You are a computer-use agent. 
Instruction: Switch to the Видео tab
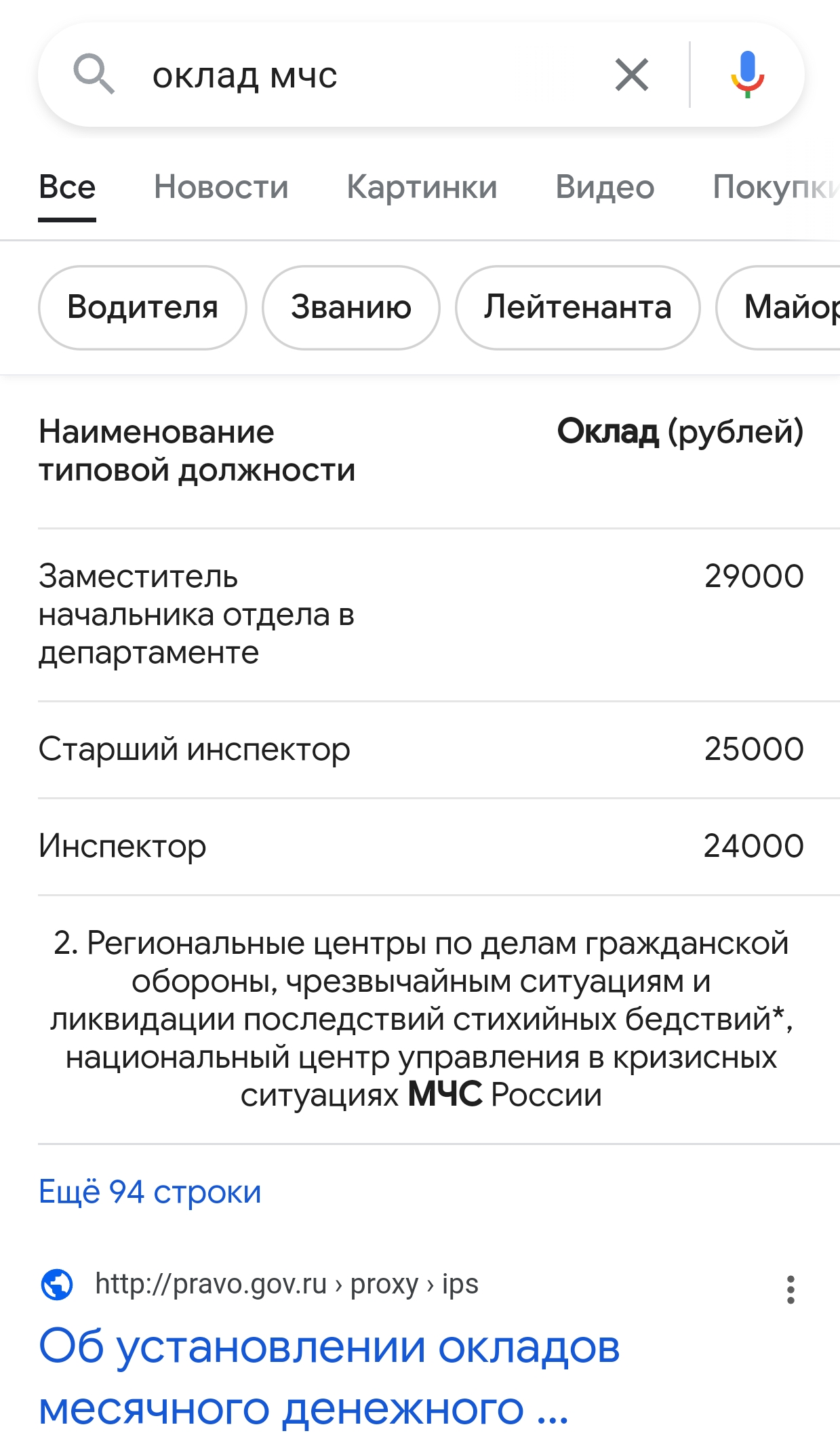tap(605, 187)
